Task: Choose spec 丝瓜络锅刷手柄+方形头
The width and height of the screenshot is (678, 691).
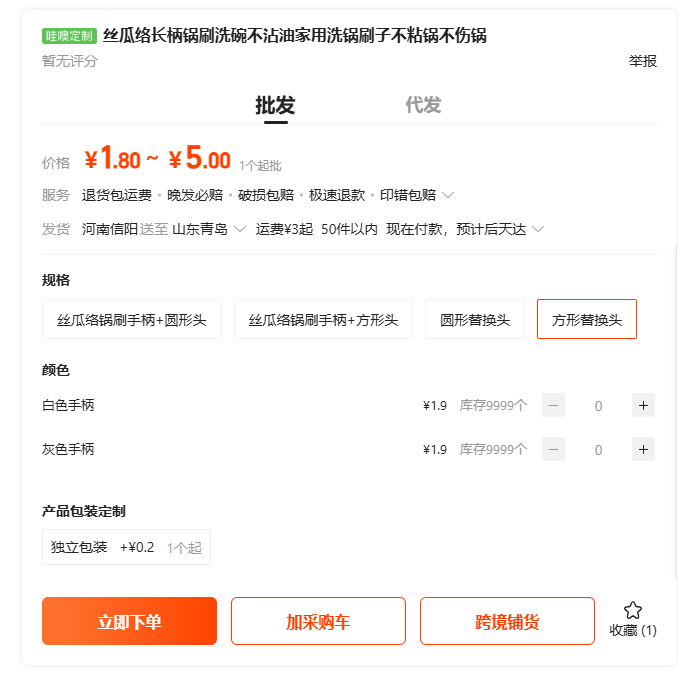Action: [323, 320]
